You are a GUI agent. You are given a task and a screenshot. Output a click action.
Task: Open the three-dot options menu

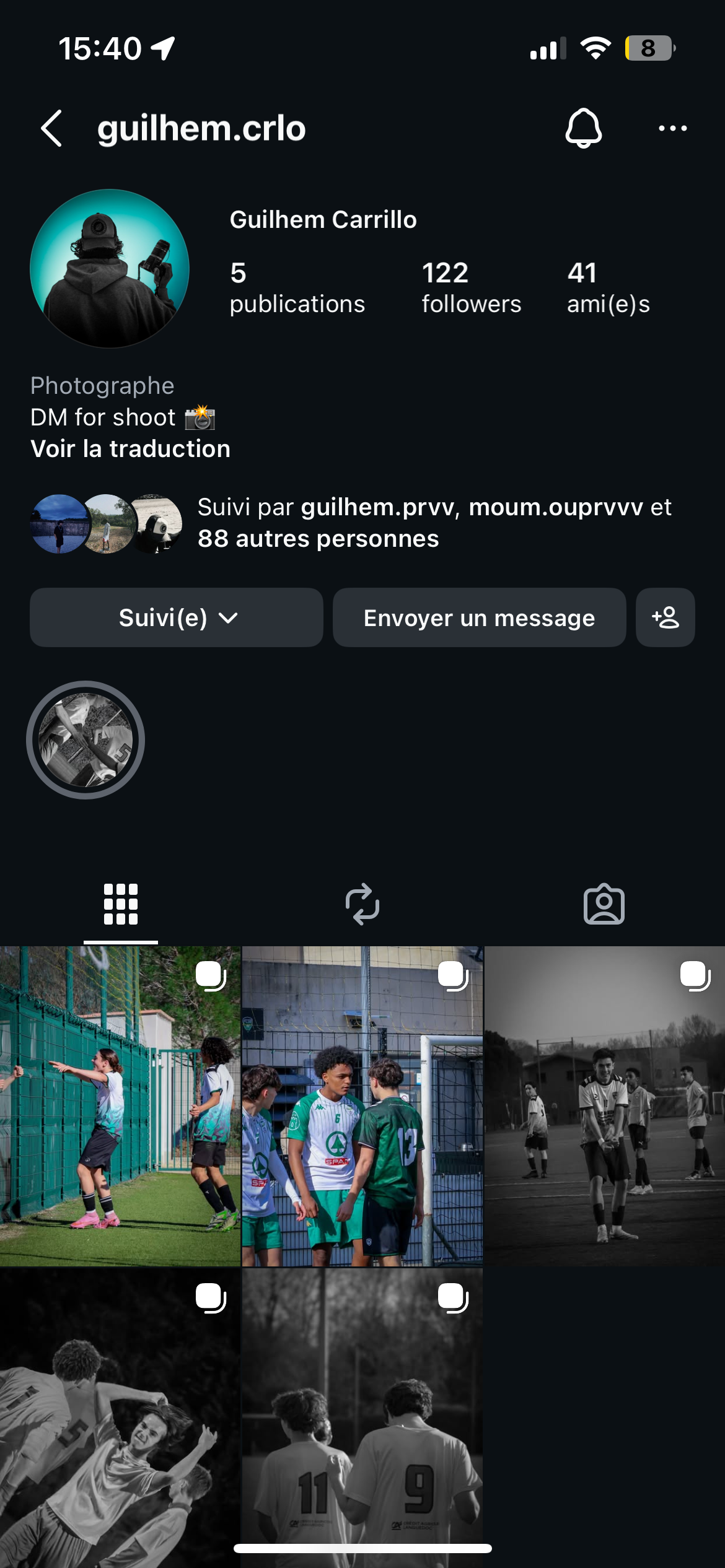(x=672, y=128)
